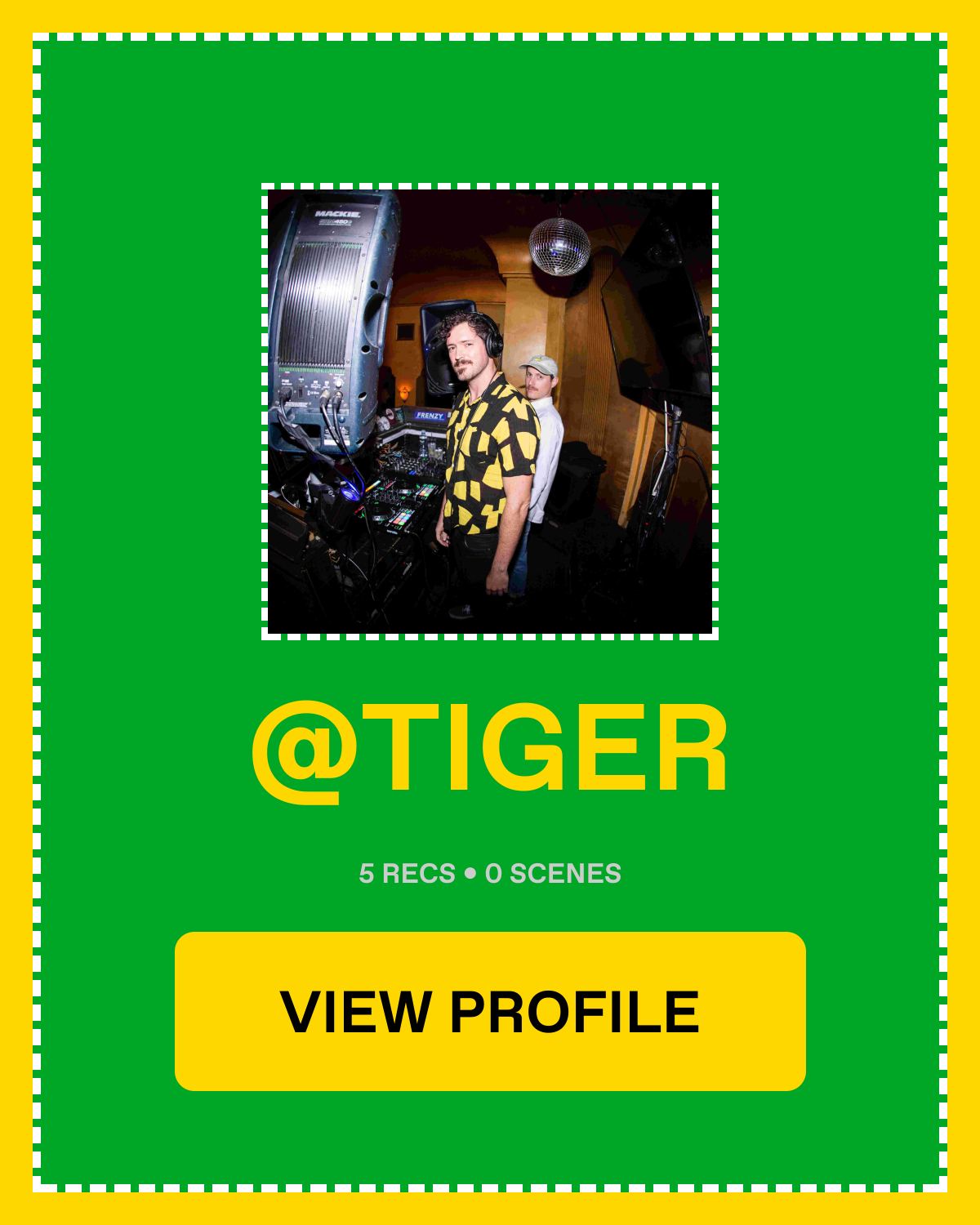
Task: Open @TIGER's profile photo
Action: 490,412
